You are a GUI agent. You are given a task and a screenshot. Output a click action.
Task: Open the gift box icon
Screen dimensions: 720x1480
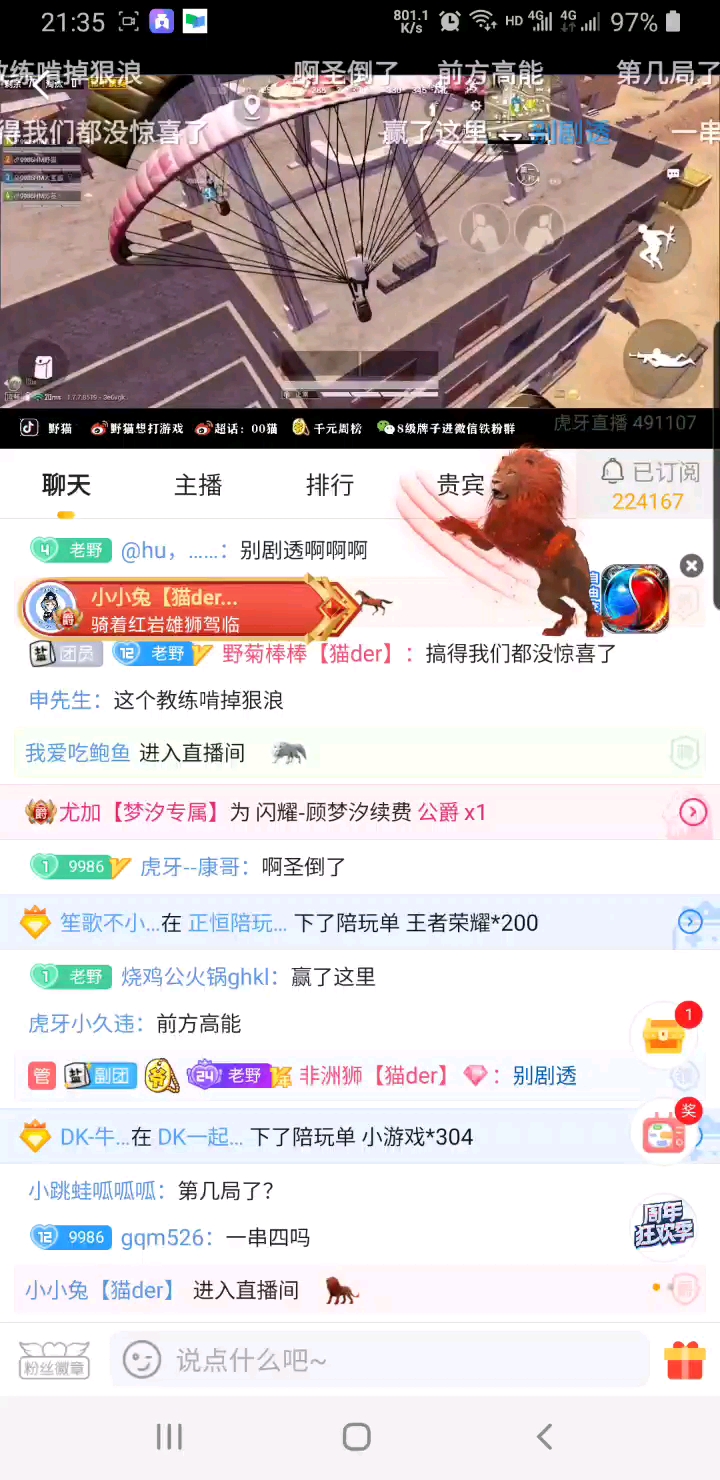[x=685, y=1360]
